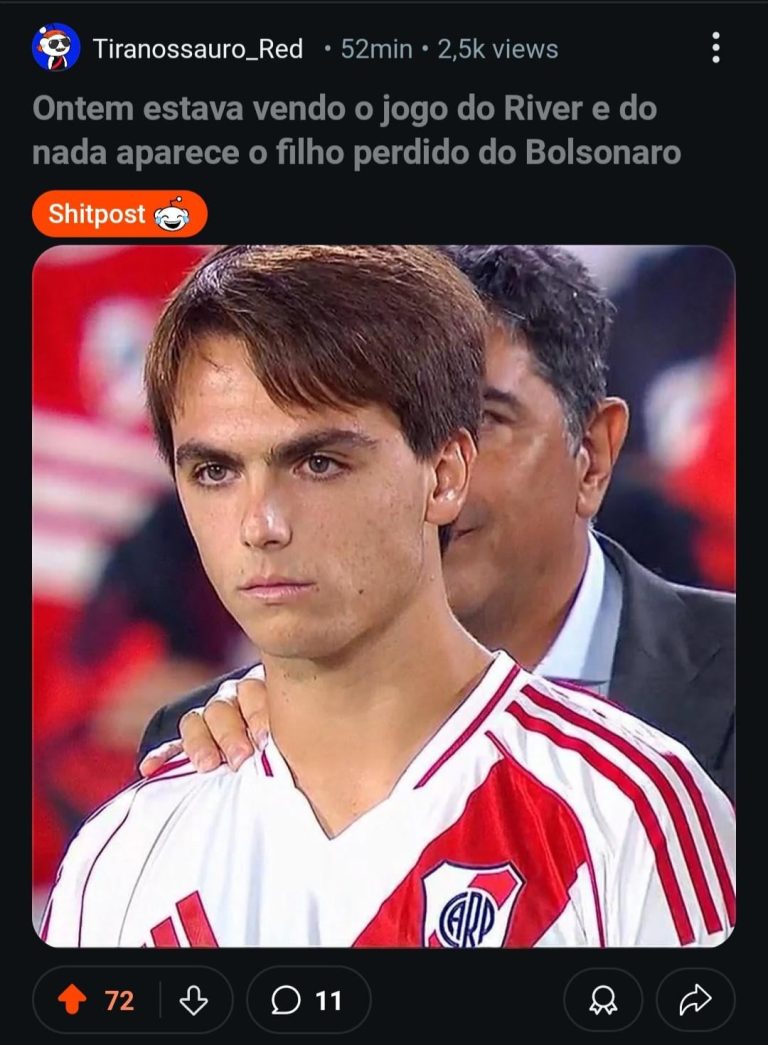The height and width of the screenshot is (1045, 768).
Task: Upvote this post
Action: pos(71,1000)
